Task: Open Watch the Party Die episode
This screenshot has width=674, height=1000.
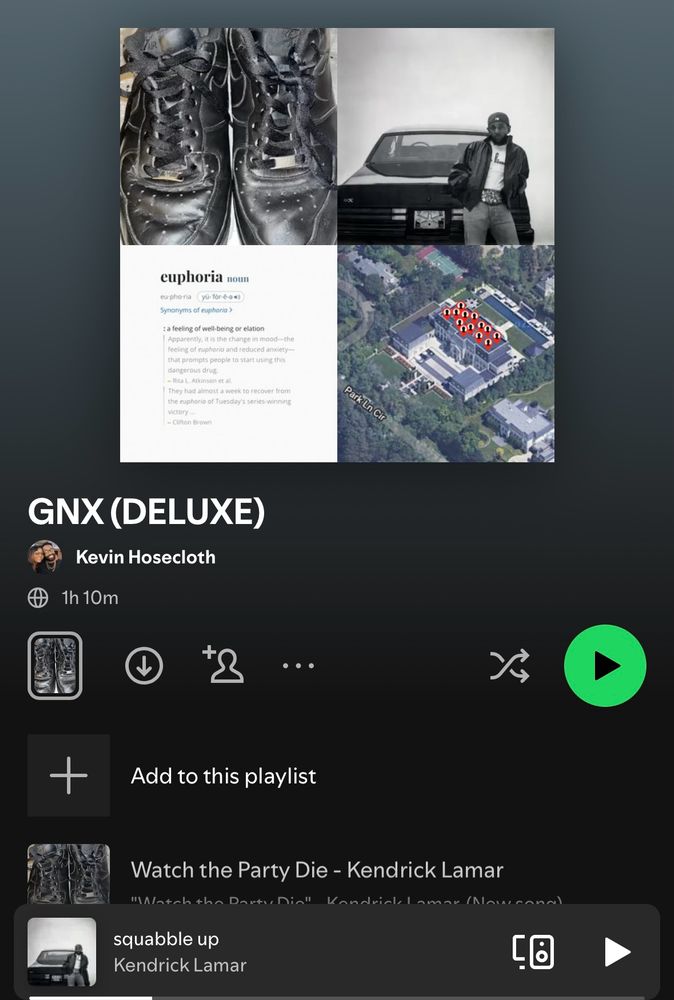Action: 317,870
